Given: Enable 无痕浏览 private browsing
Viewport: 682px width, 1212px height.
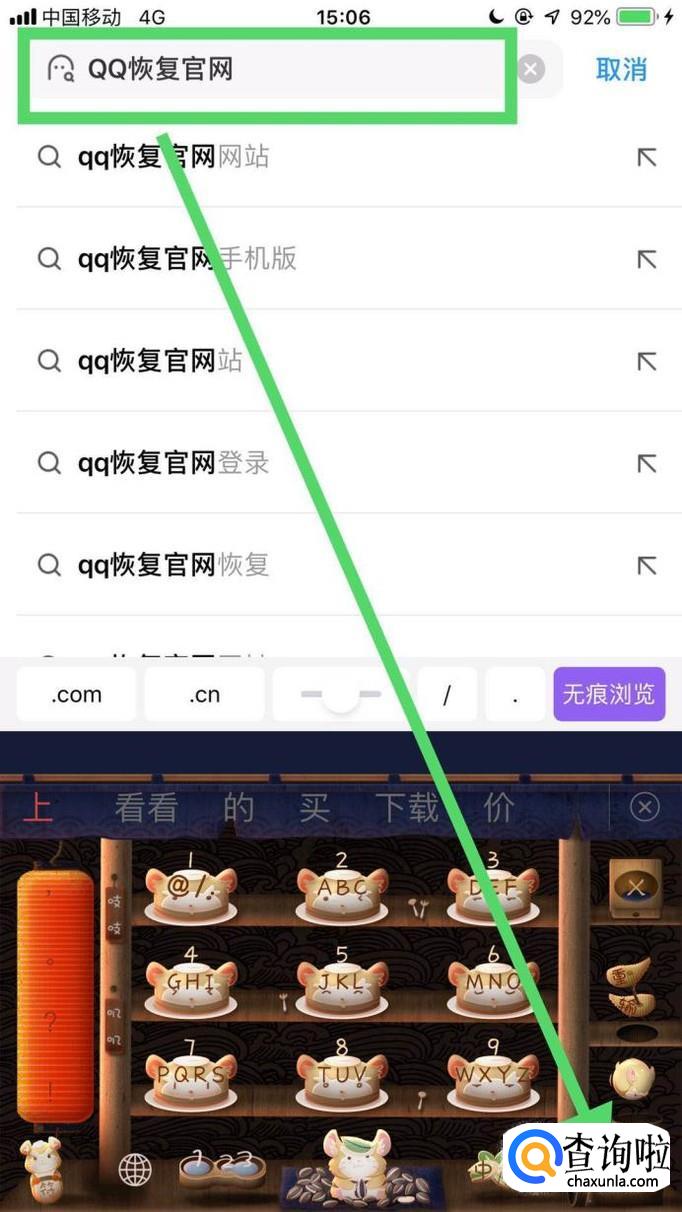Looking at the screenshot, I should coord(608,694).
